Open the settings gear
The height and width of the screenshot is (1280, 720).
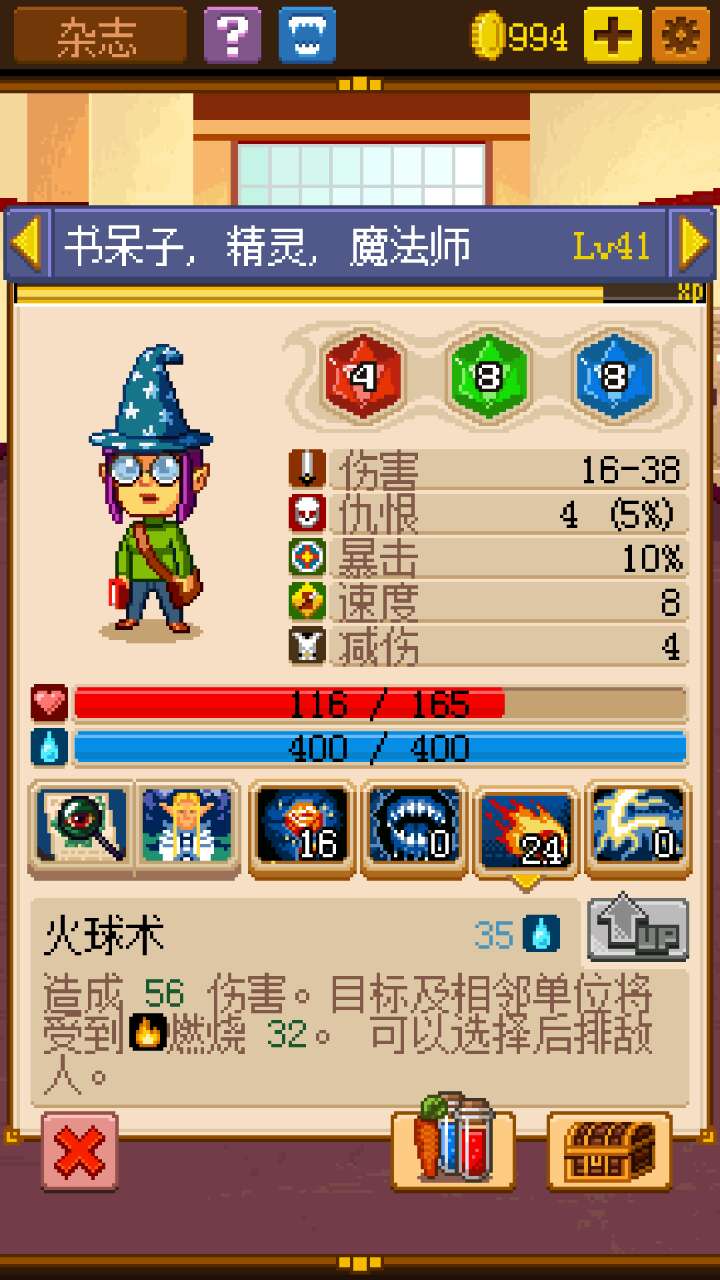pos(681,36)
